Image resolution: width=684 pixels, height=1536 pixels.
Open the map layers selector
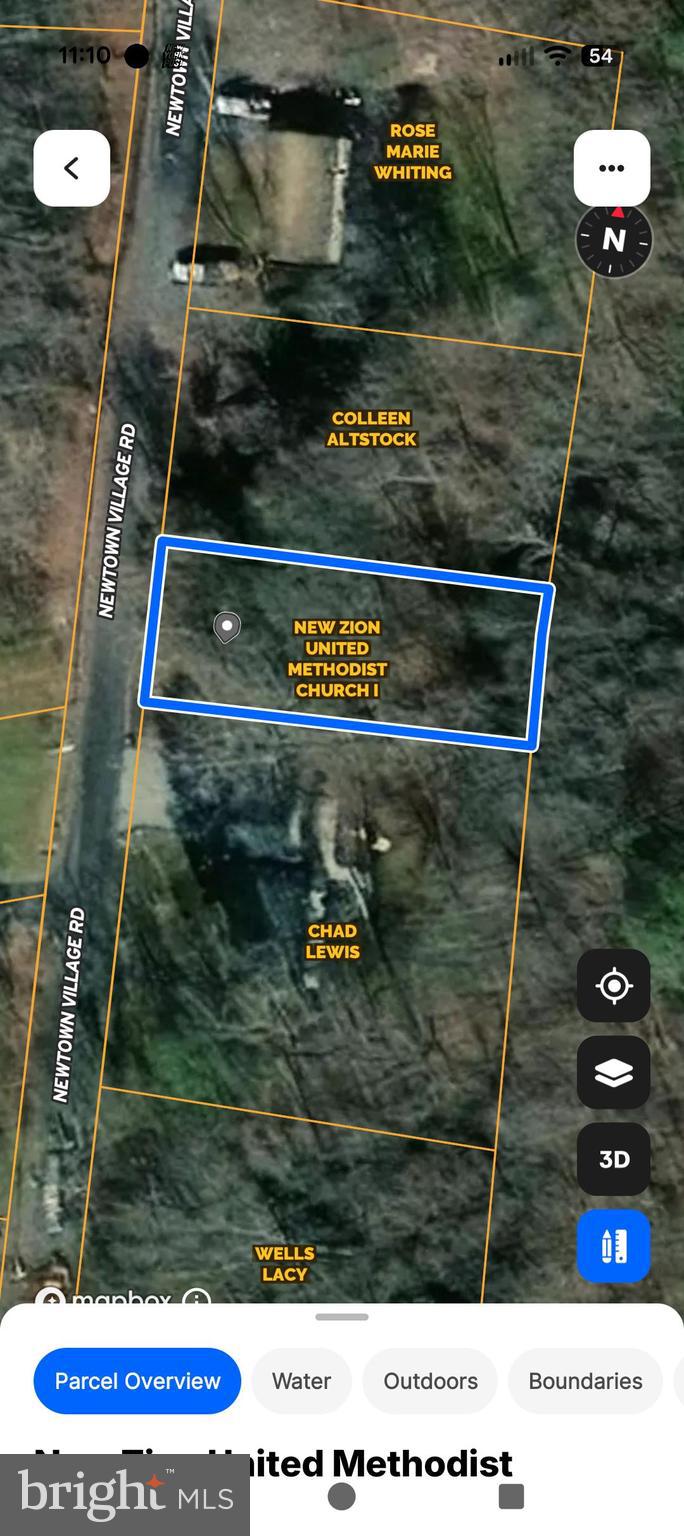tap(613, 1073)
